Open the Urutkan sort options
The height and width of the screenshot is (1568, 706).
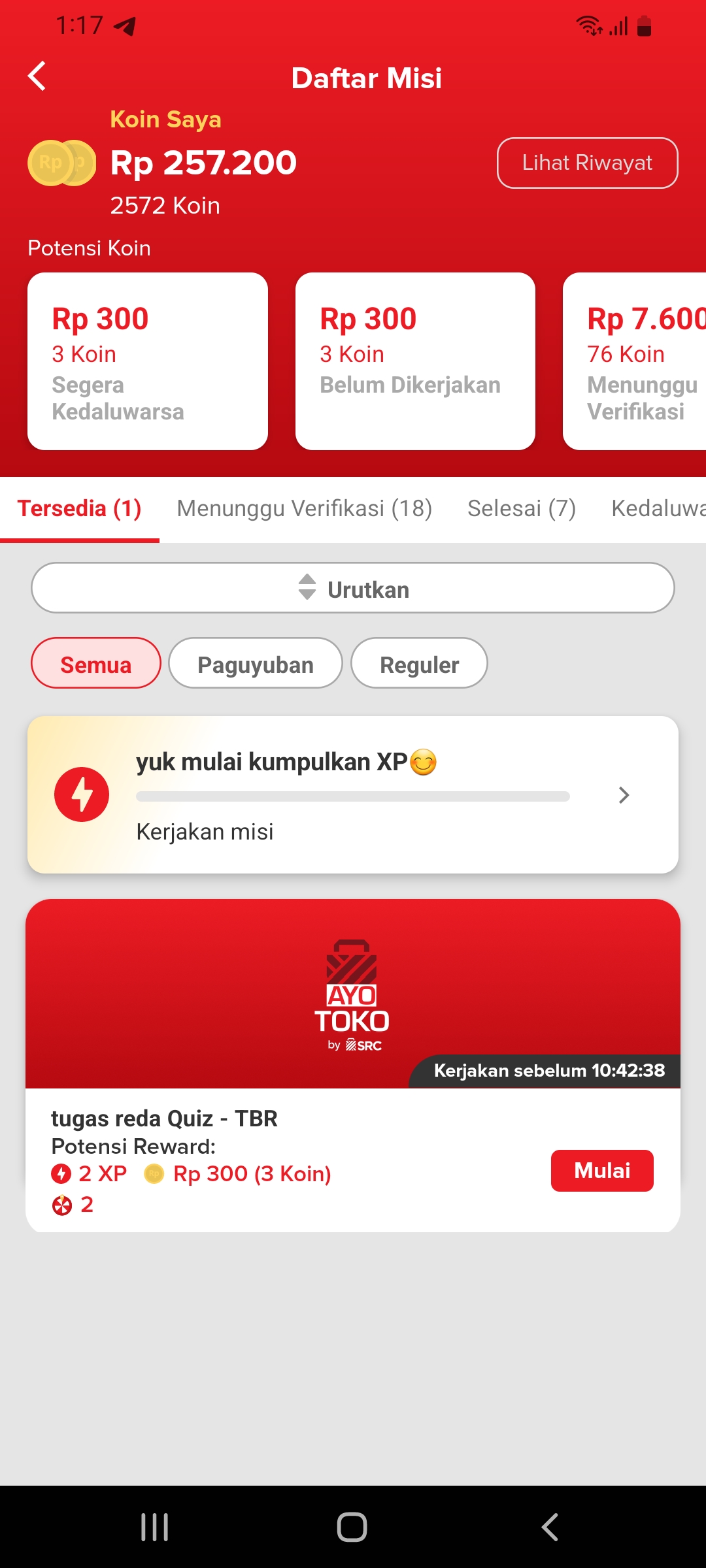pos(353,588)
